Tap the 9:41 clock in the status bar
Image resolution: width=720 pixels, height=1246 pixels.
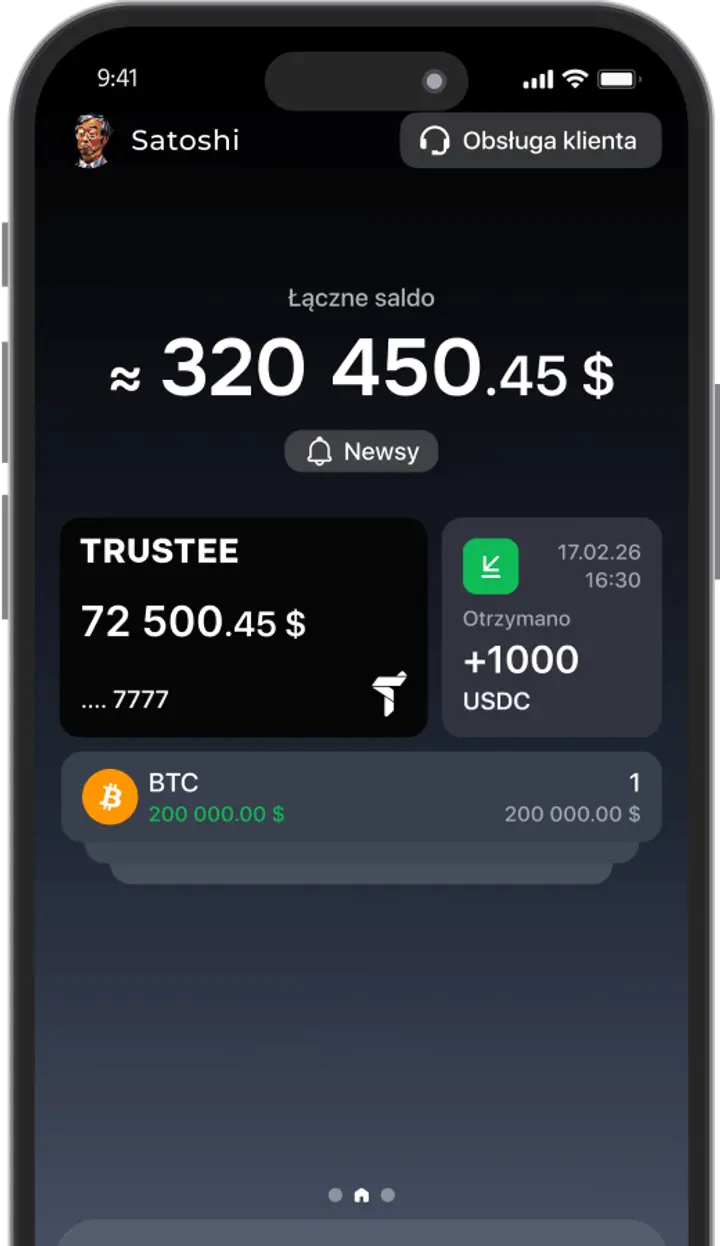pyautogui.click(x=118, y=77)
